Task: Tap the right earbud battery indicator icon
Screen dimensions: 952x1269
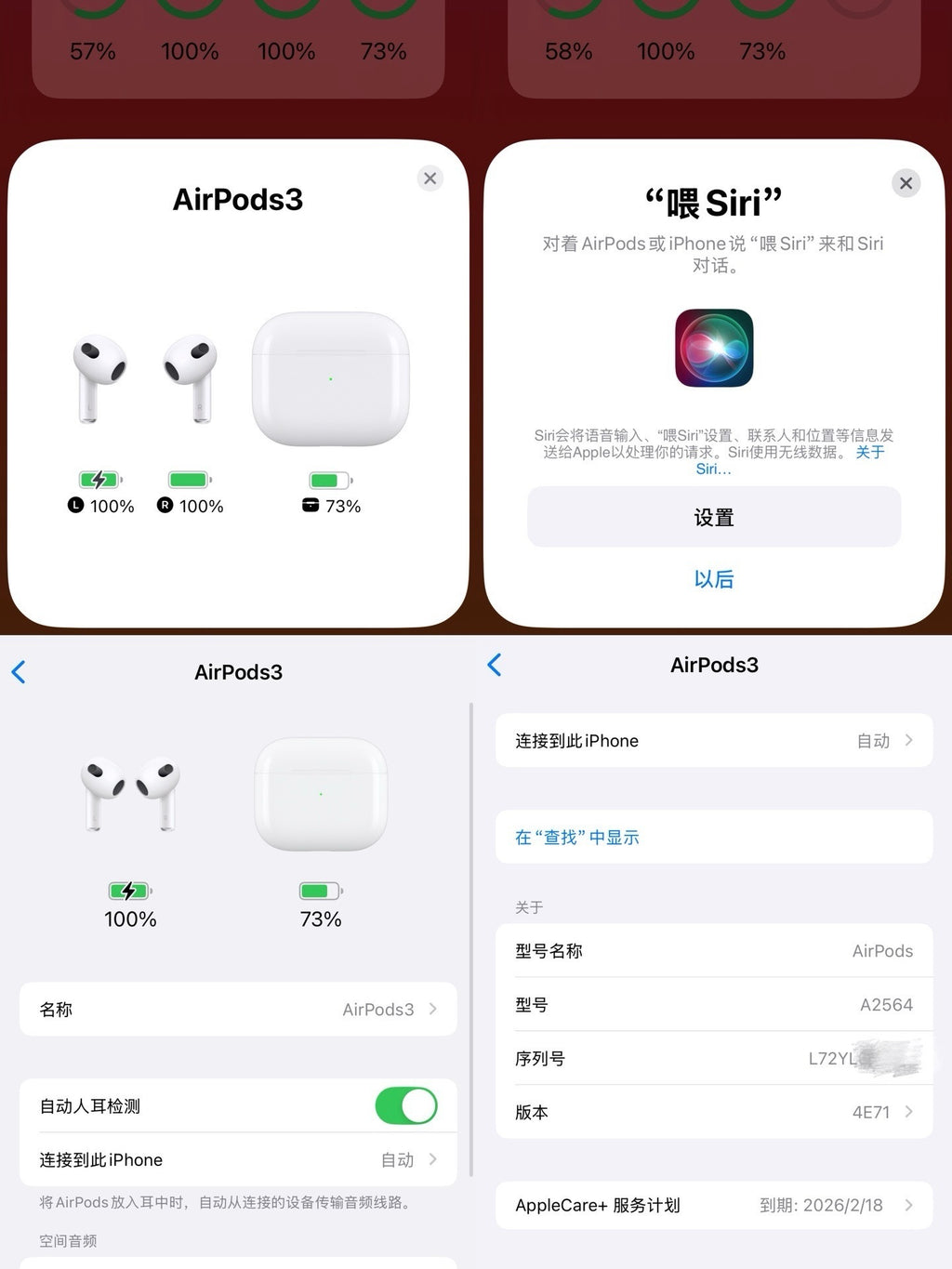Action: click(189, 481)
